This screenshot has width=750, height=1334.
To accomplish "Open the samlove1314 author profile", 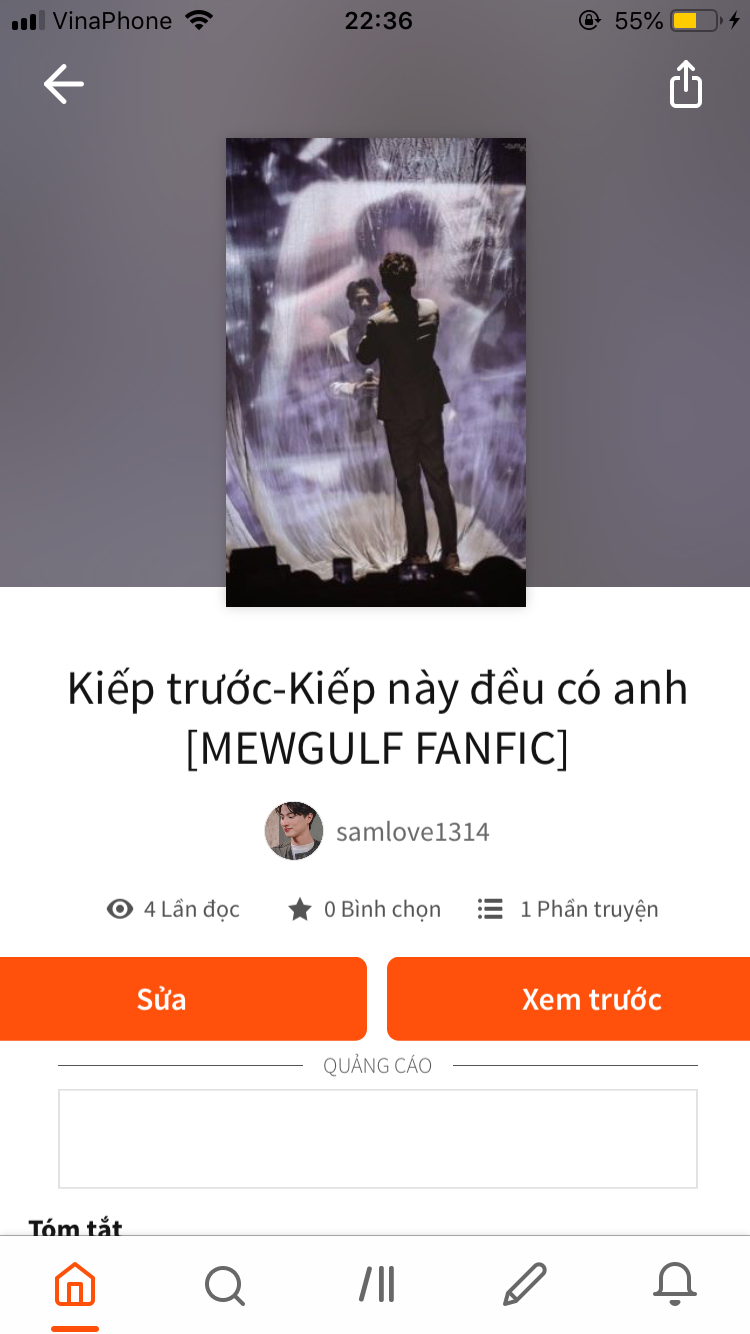I will coord(378,831).
